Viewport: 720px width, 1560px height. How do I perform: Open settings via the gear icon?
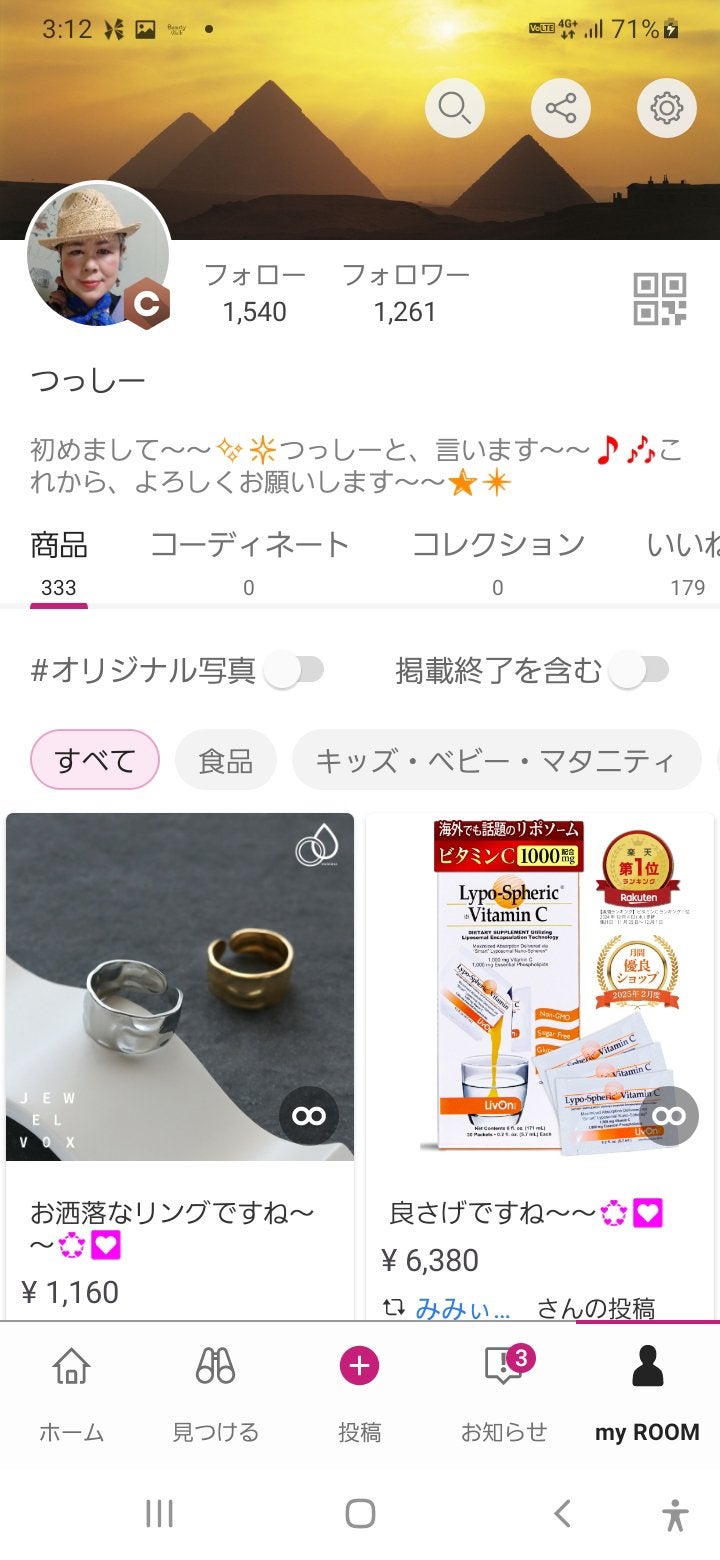(666, 107)
